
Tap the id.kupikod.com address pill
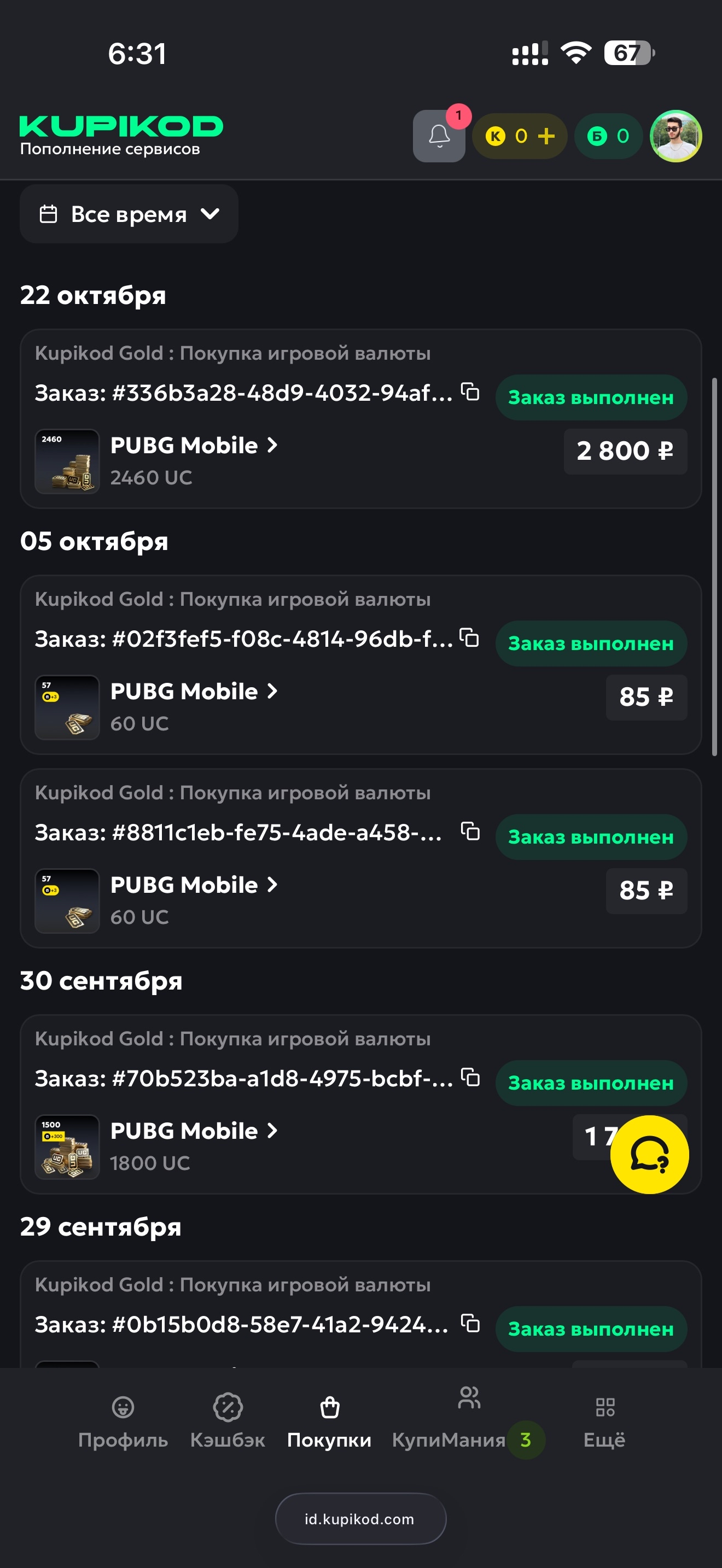point(360,1518)
